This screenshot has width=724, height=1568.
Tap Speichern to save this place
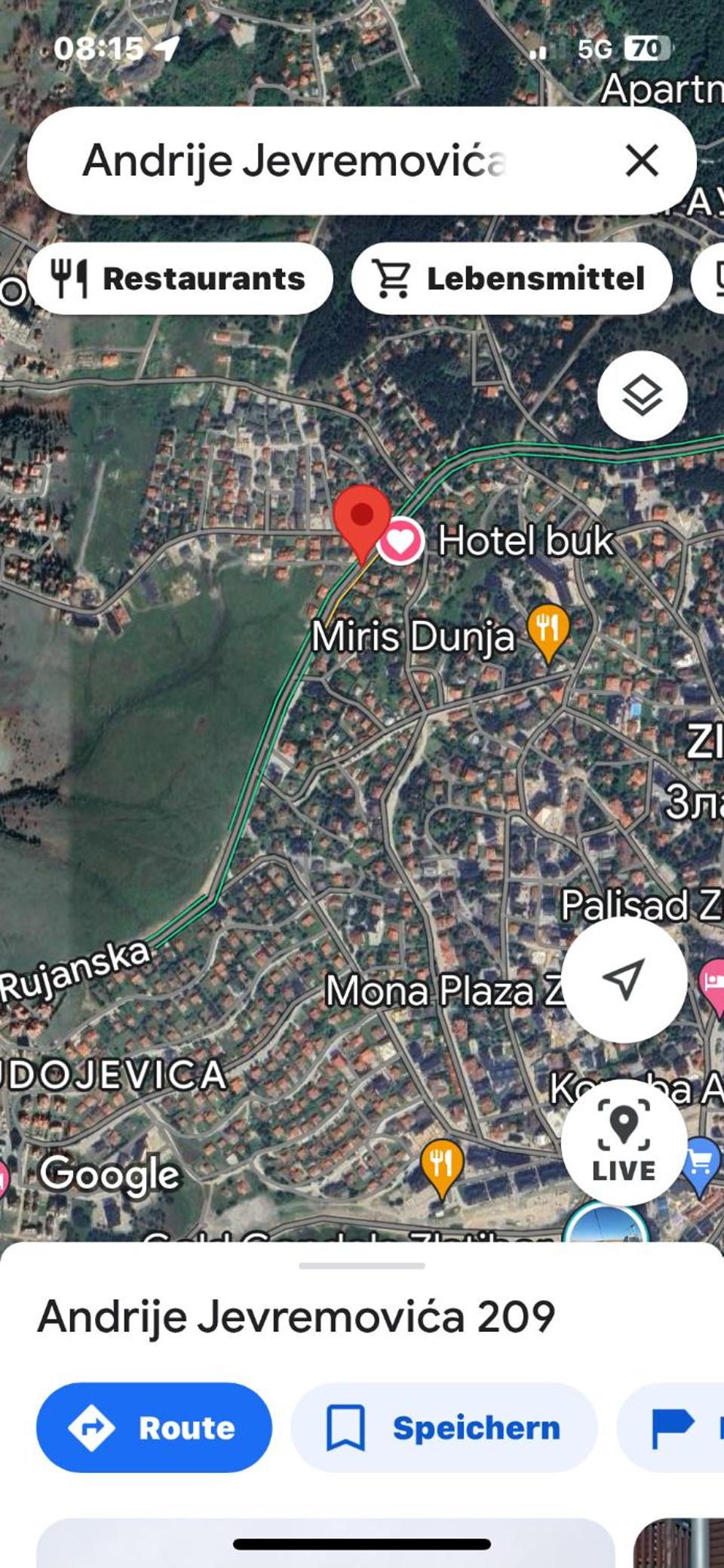pyautogui.click(x=444, y=1427)
